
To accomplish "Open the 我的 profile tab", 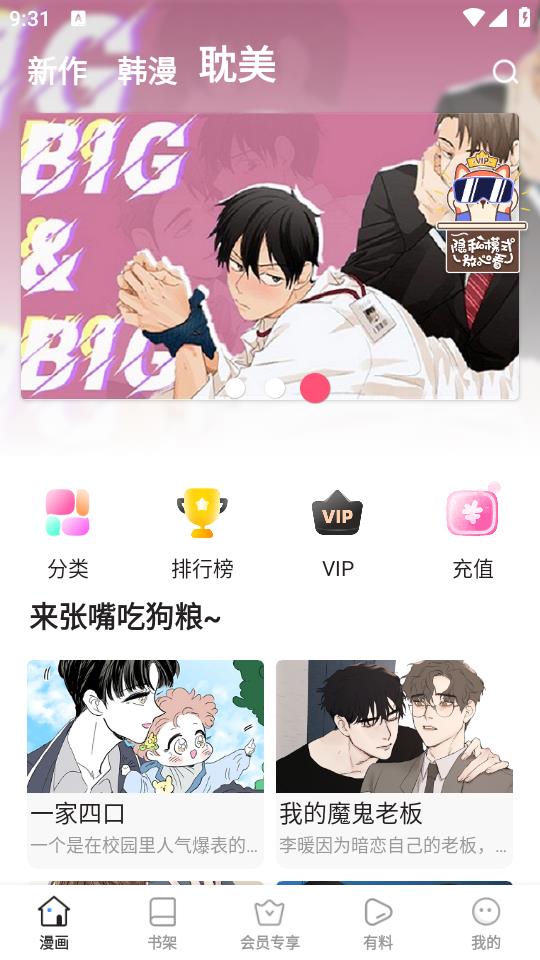I will tap(486, 923).
